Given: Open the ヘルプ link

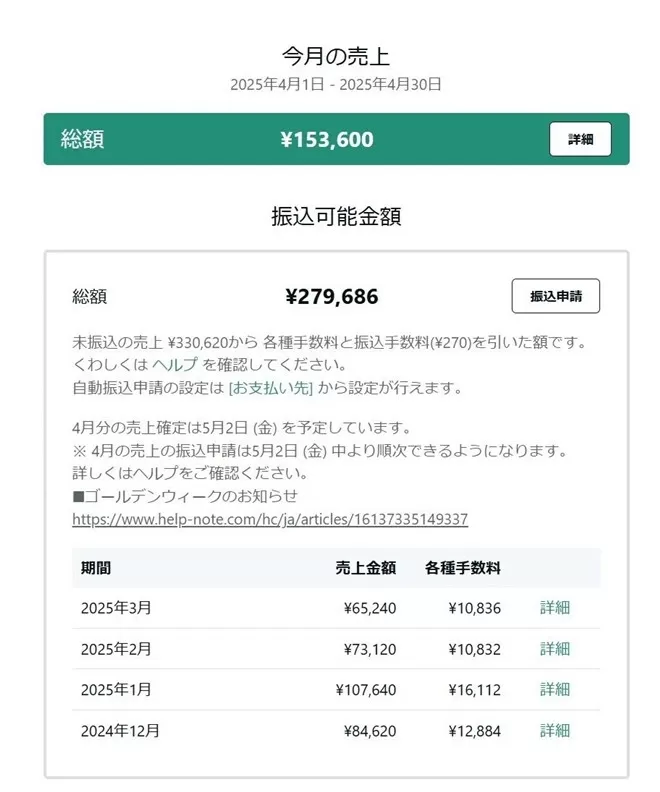Looking at the screenshot, I should click(x=175, y=364).
